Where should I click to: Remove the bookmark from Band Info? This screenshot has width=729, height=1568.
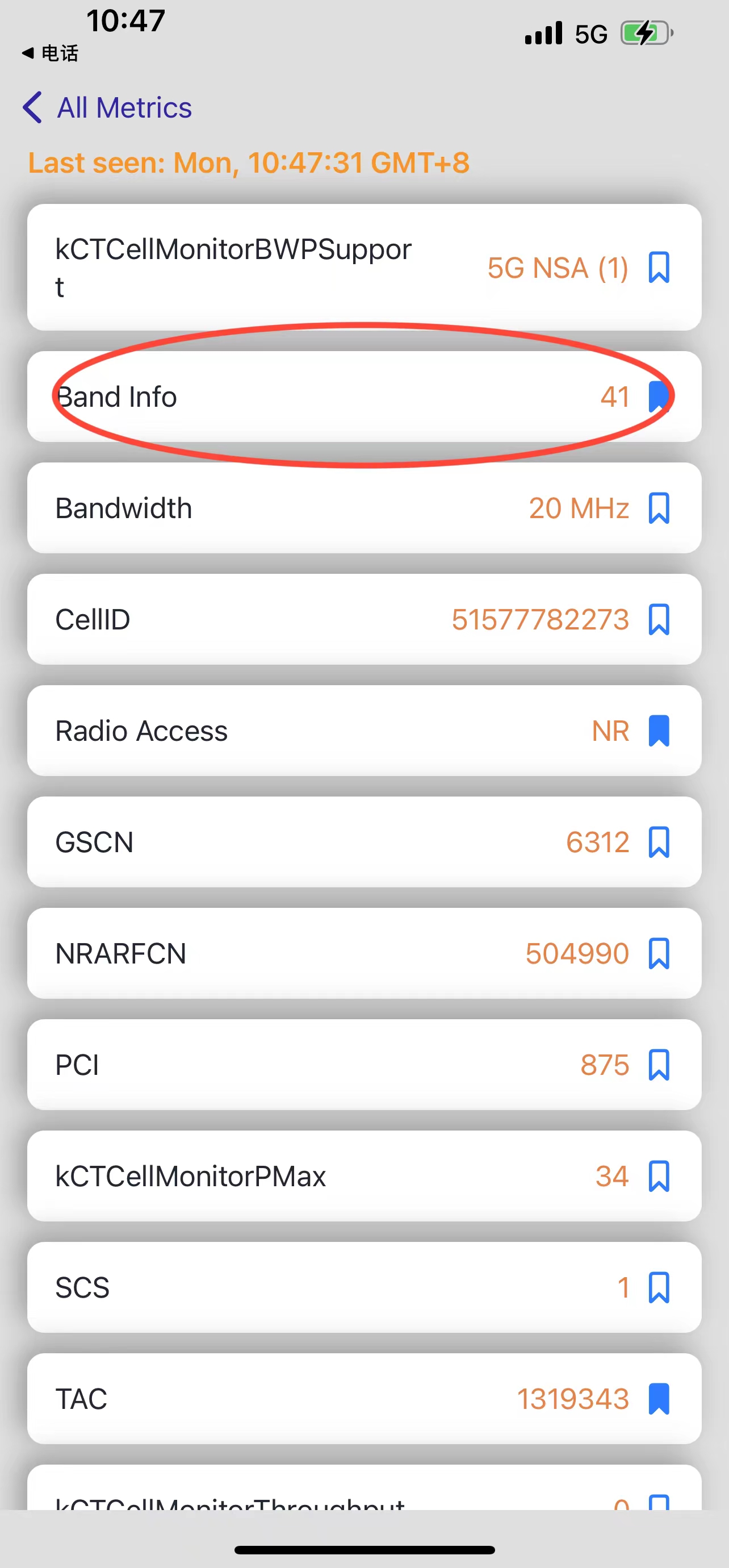click(x=659, y=397)
